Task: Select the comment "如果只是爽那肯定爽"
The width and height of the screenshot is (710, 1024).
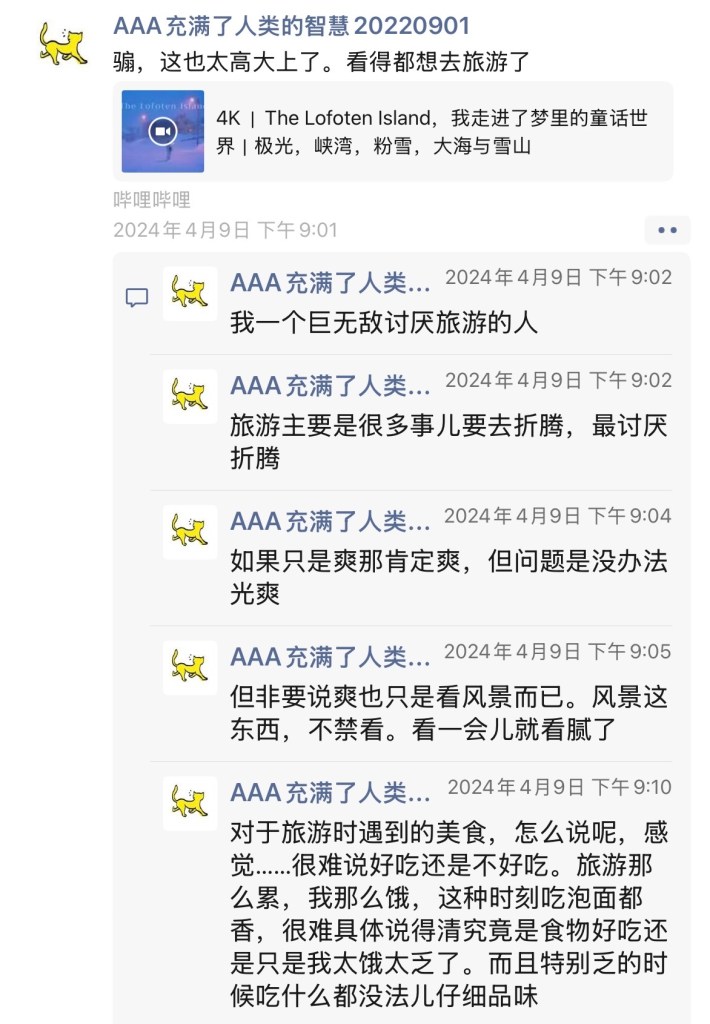Action: [x=448, y=577]
